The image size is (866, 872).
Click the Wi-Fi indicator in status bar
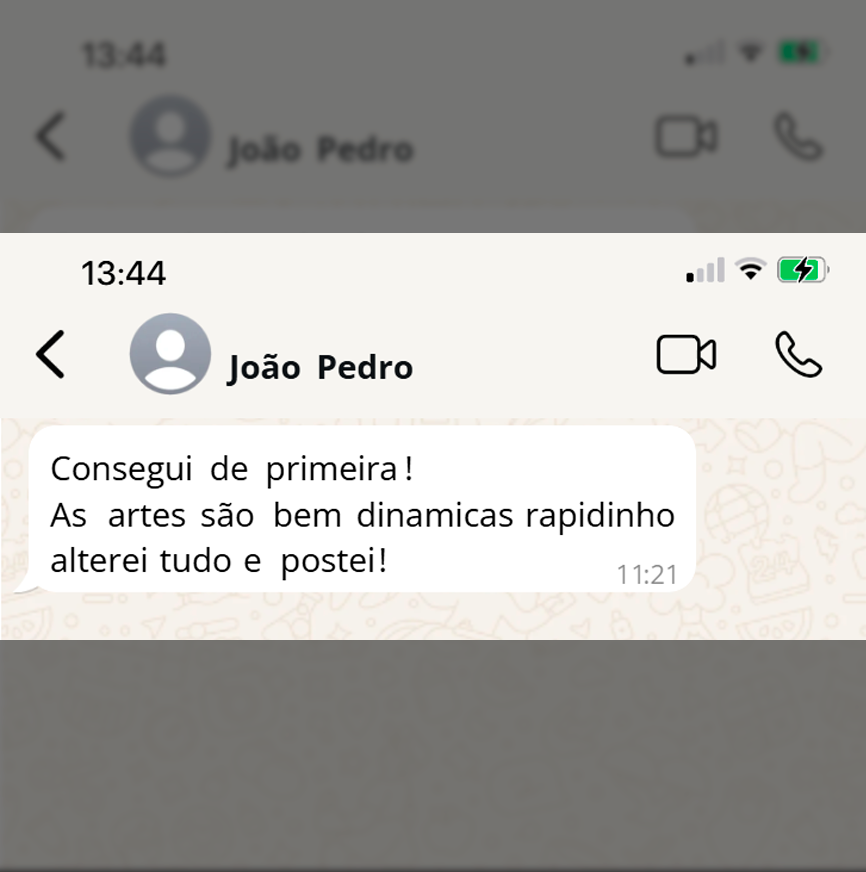tap(749, 269)
